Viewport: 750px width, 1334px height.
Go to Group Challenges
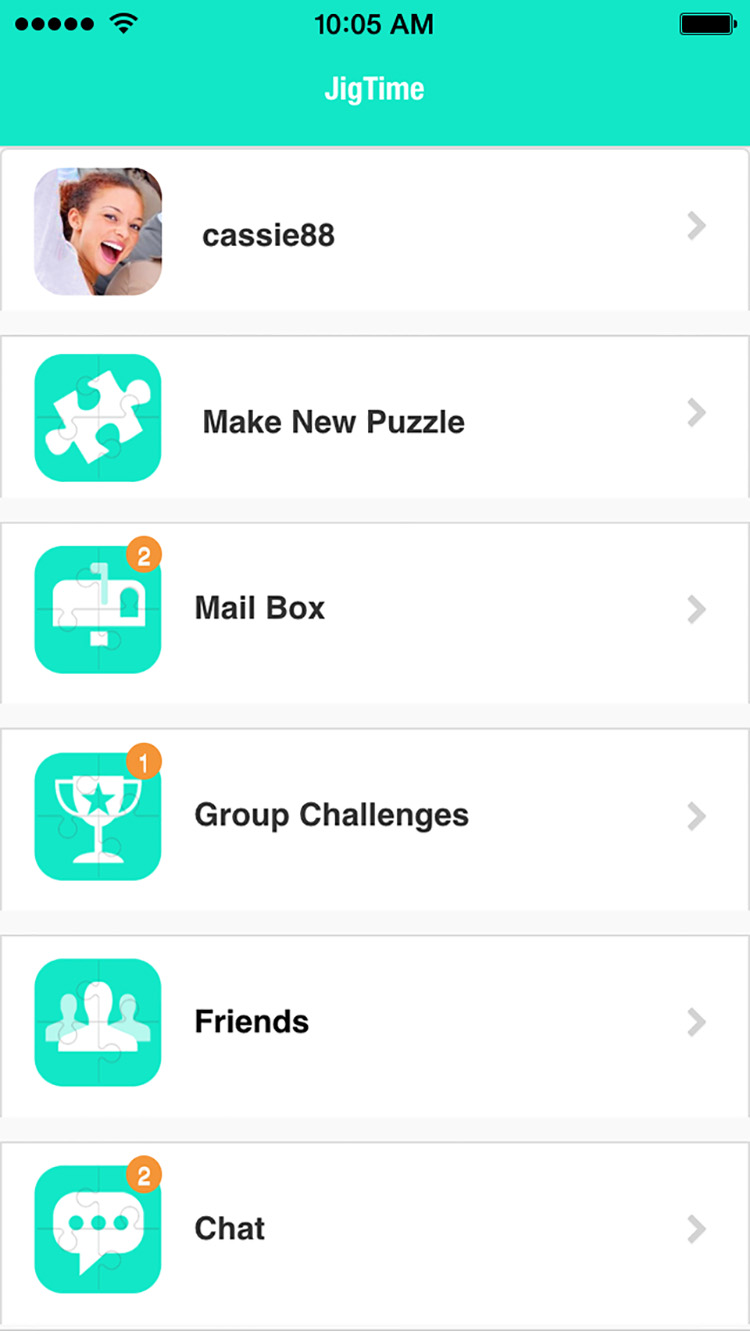(374, 816)
